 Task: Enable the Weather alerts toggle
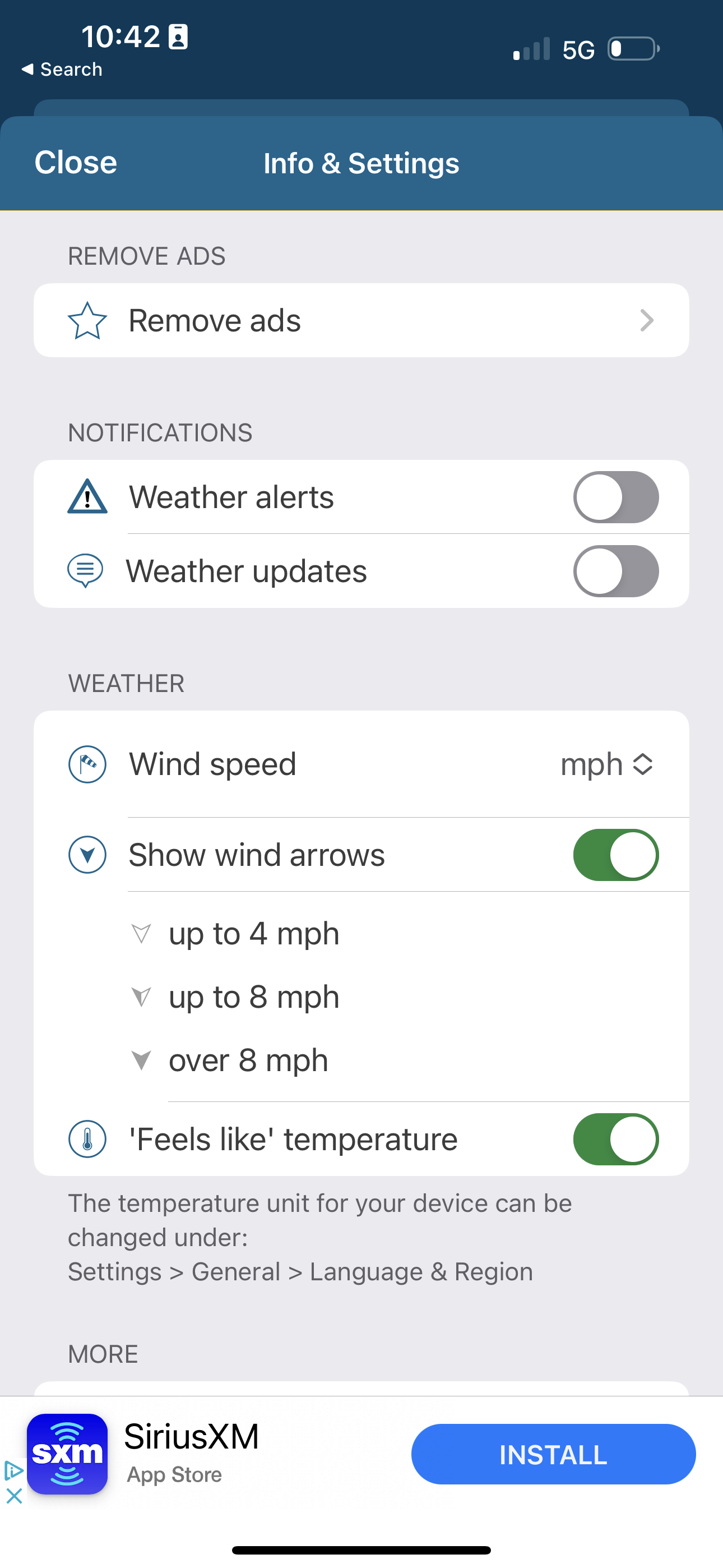click(x=616, y=497)
